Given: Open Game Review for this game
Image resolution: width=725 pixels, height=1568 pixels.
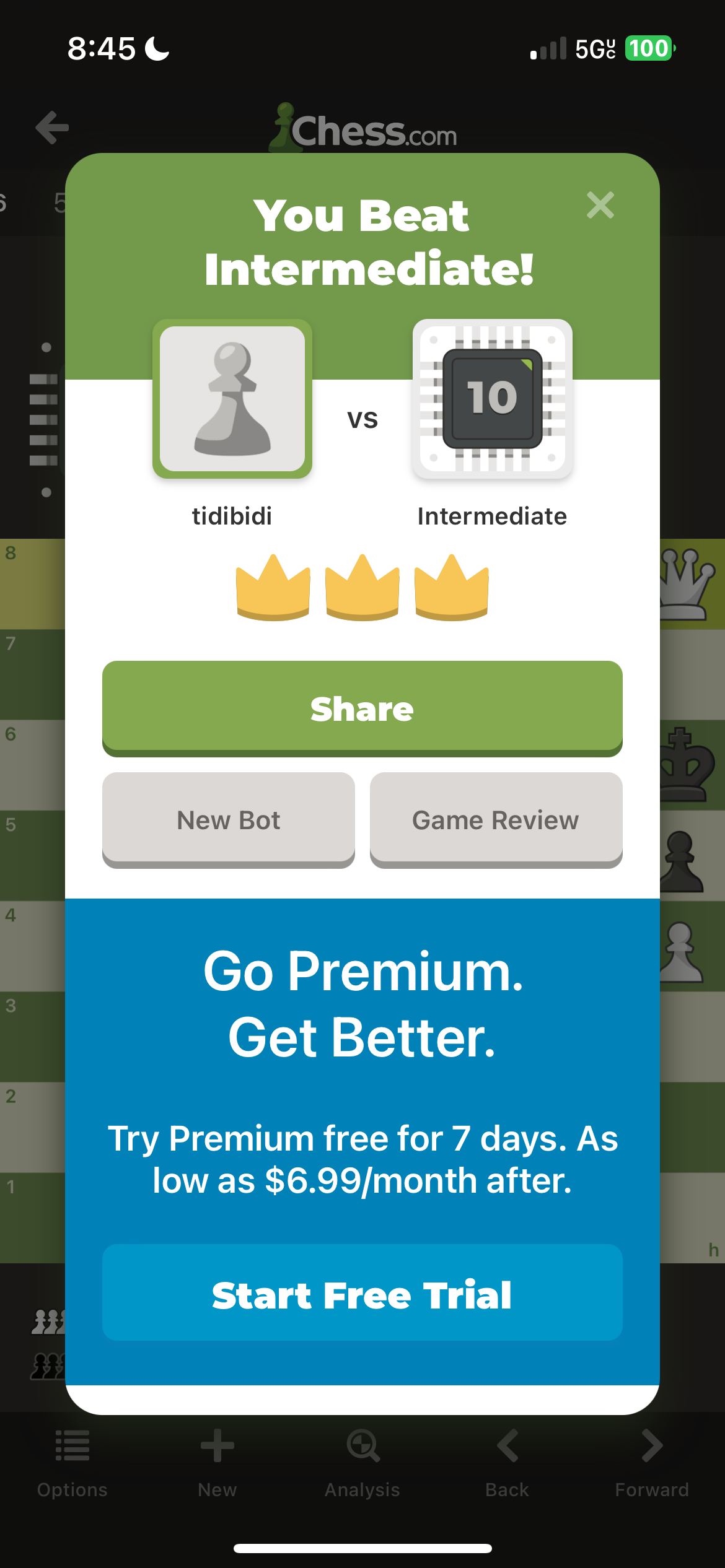Looking at the screenshot, I should (496, 819).
